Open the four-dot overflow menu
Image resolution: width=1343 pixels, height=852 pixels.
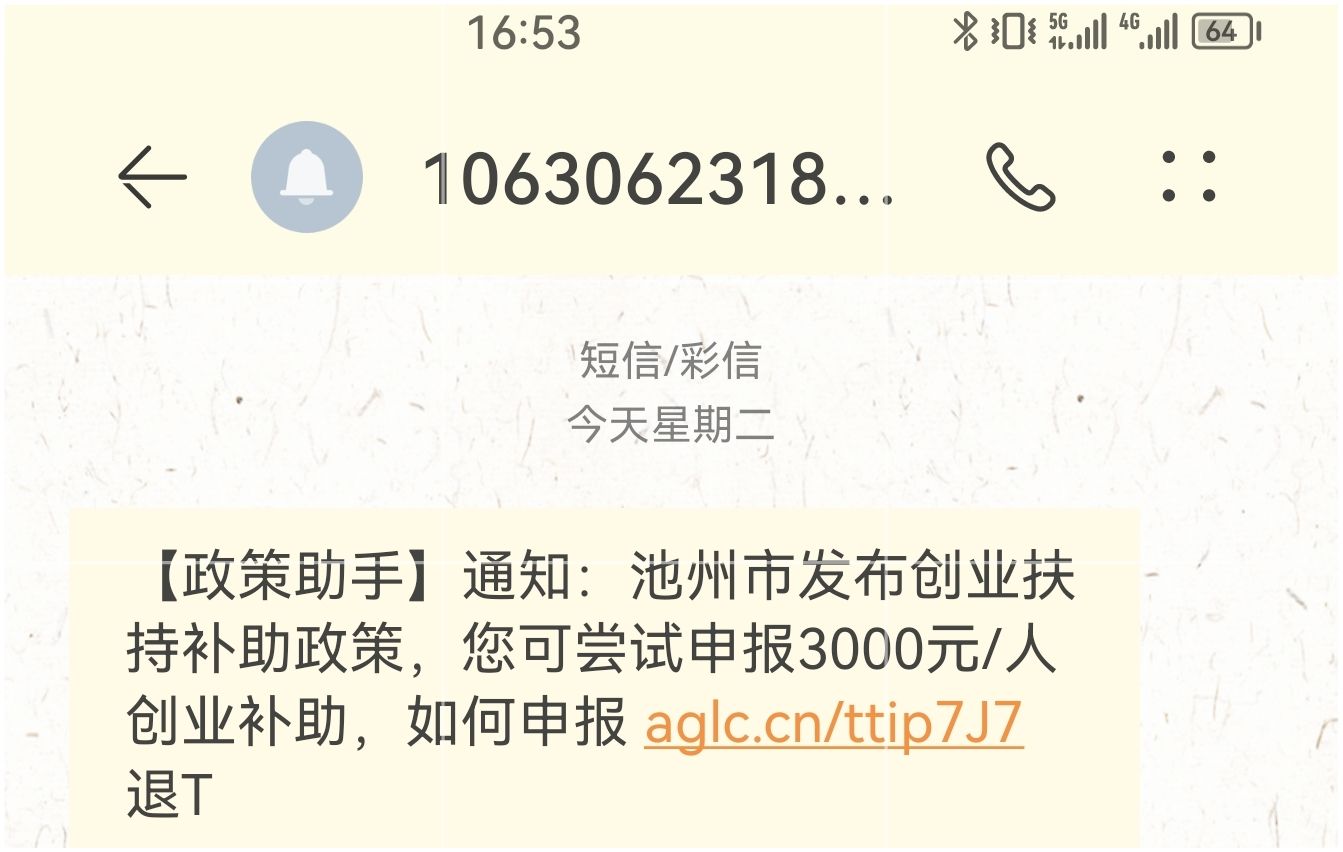pos(1190,177)
